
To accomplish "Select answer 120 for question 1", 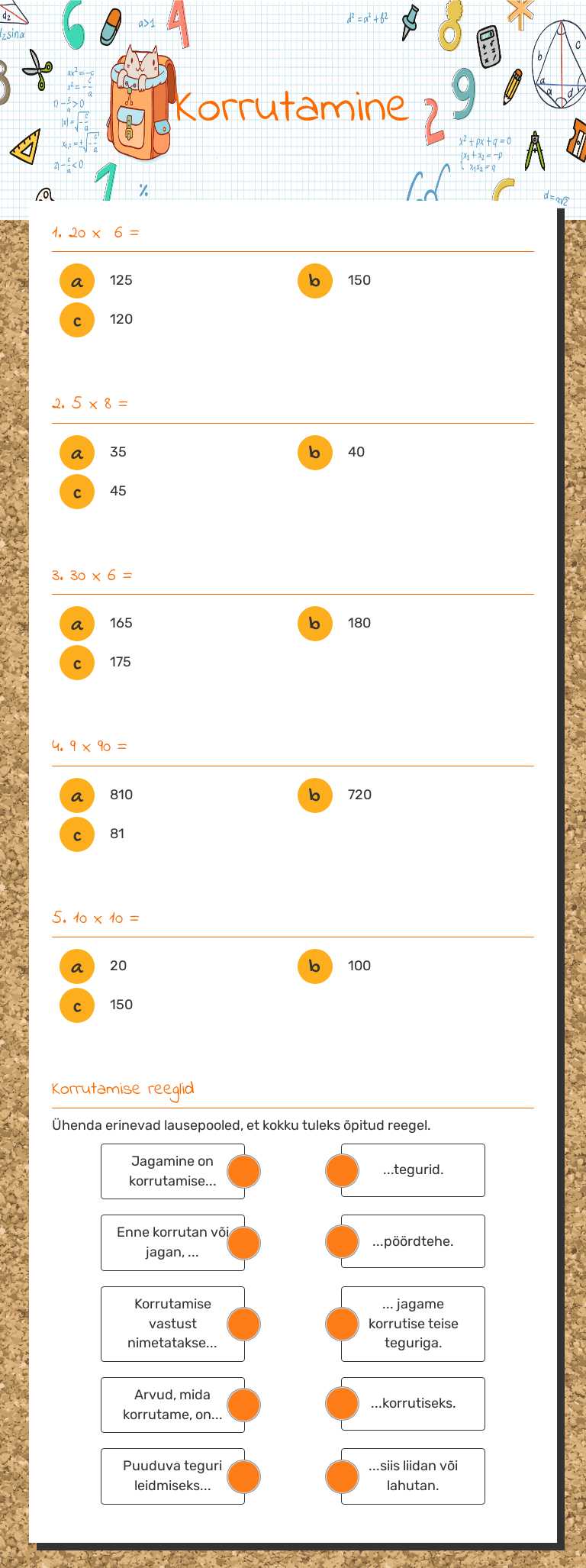I will tap(76, 319).
